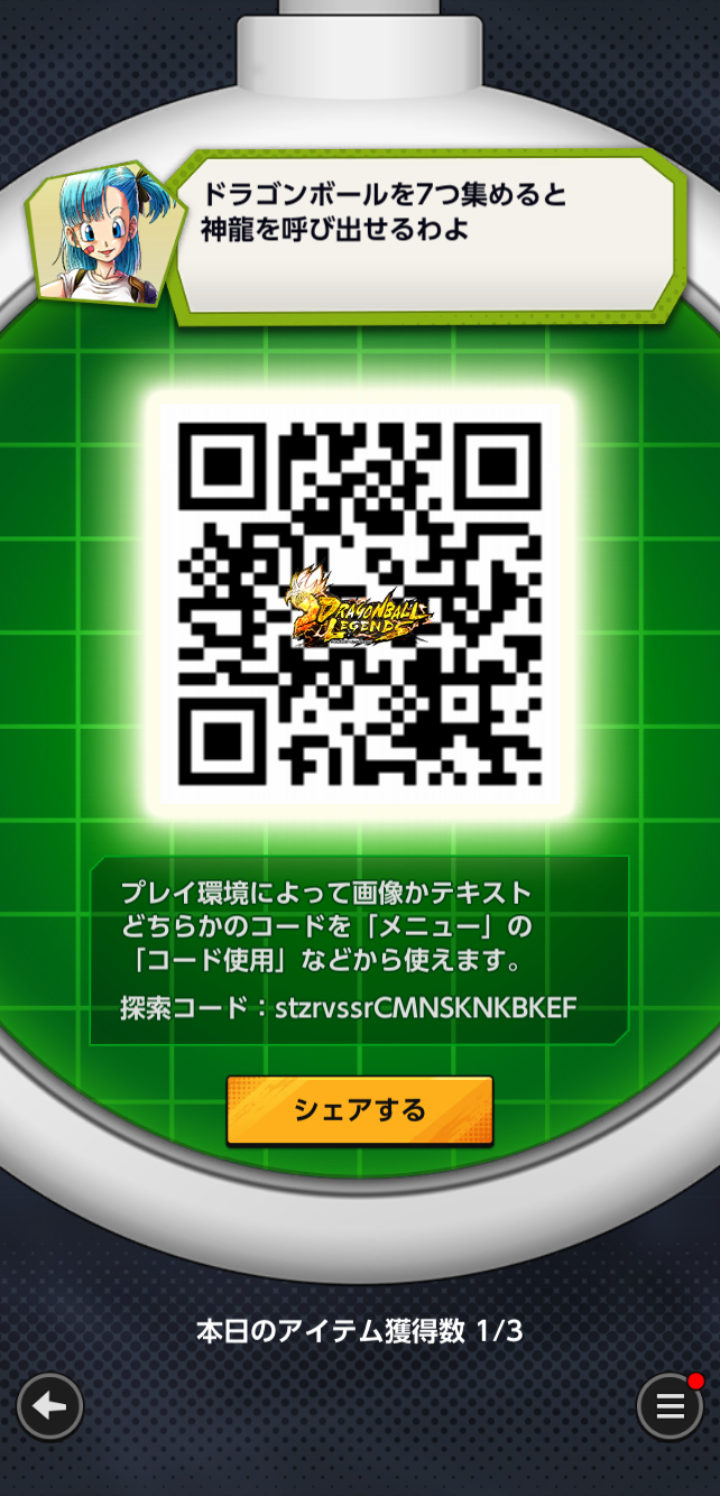Go back with the arrow icon
Viewport: 720px width, 1496px height.
point(50,1407)
